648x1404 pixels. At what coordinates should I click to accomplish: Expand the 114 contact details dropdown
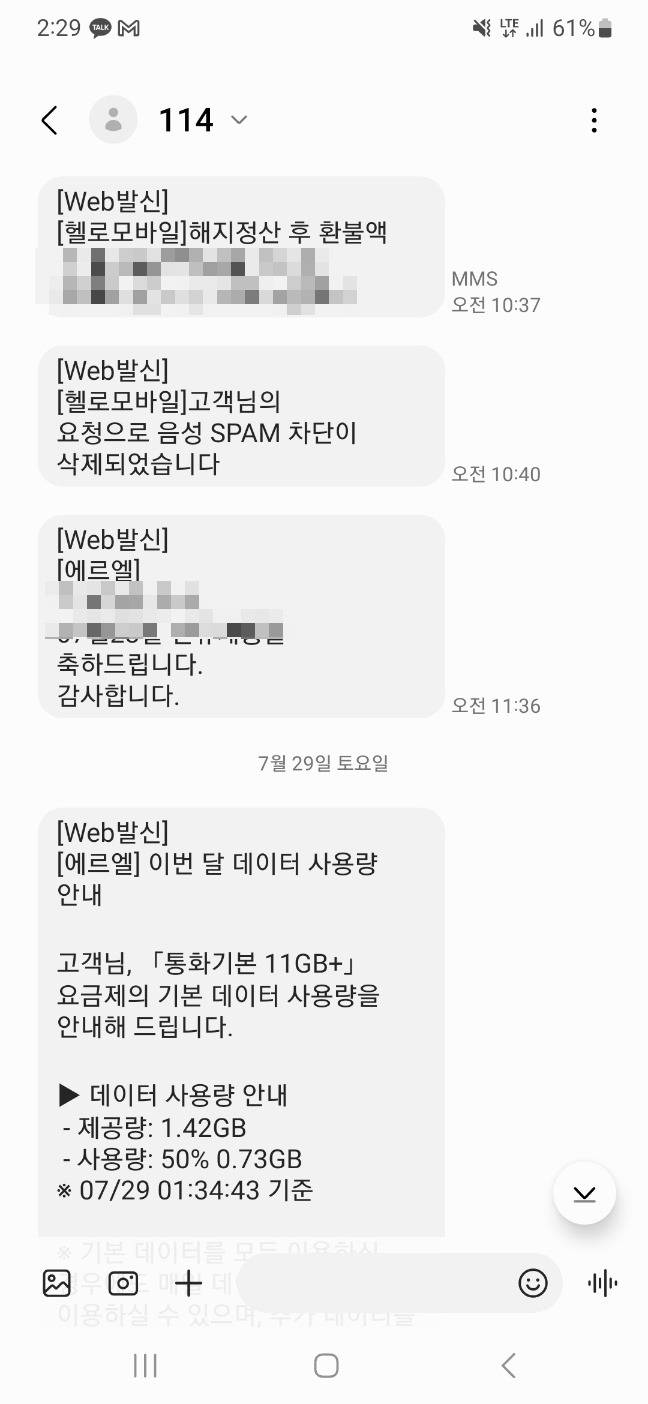pyautogui.click(x=239, y=121)
